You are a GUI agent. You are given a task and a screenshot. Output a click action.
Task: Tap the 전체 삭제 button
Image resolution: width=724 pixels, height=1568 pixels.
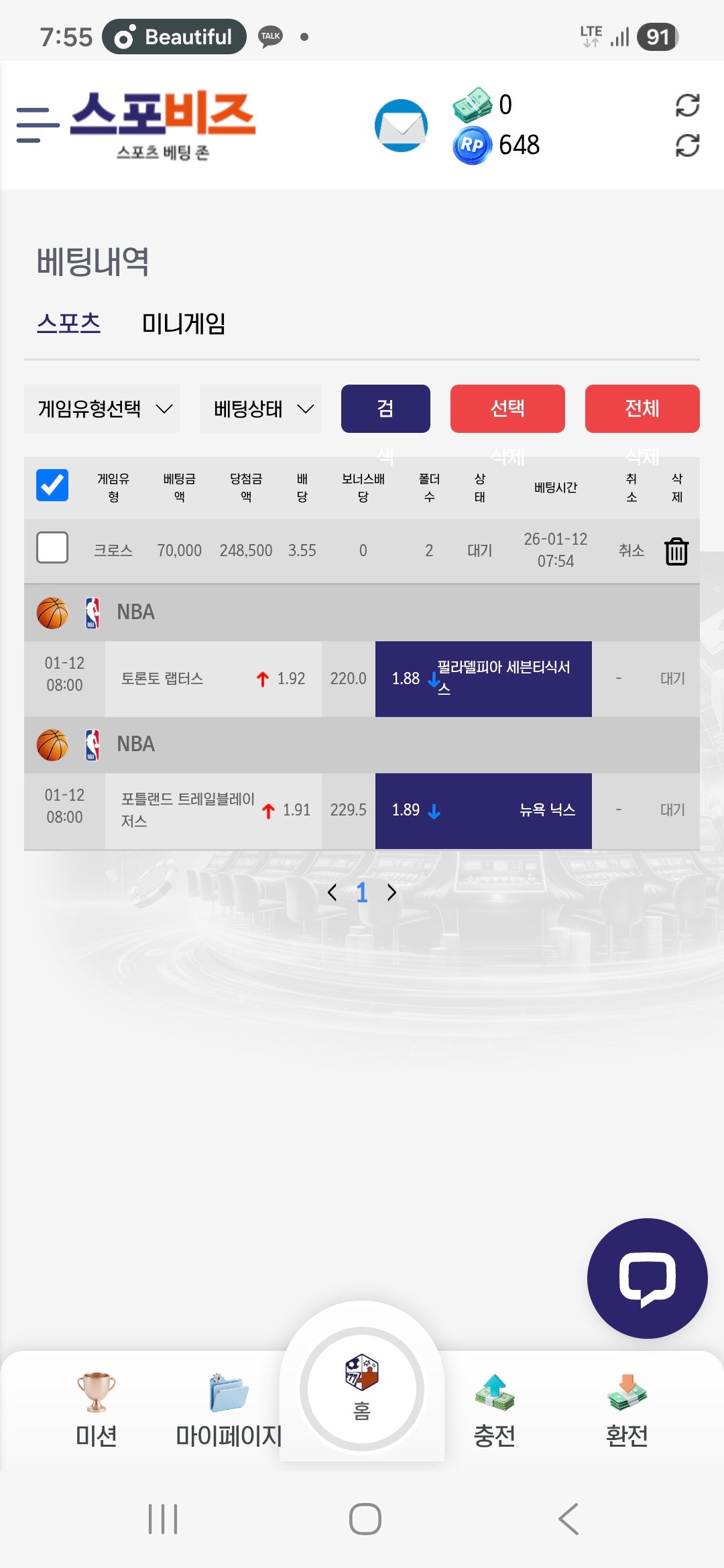click(x=642, y=409)
